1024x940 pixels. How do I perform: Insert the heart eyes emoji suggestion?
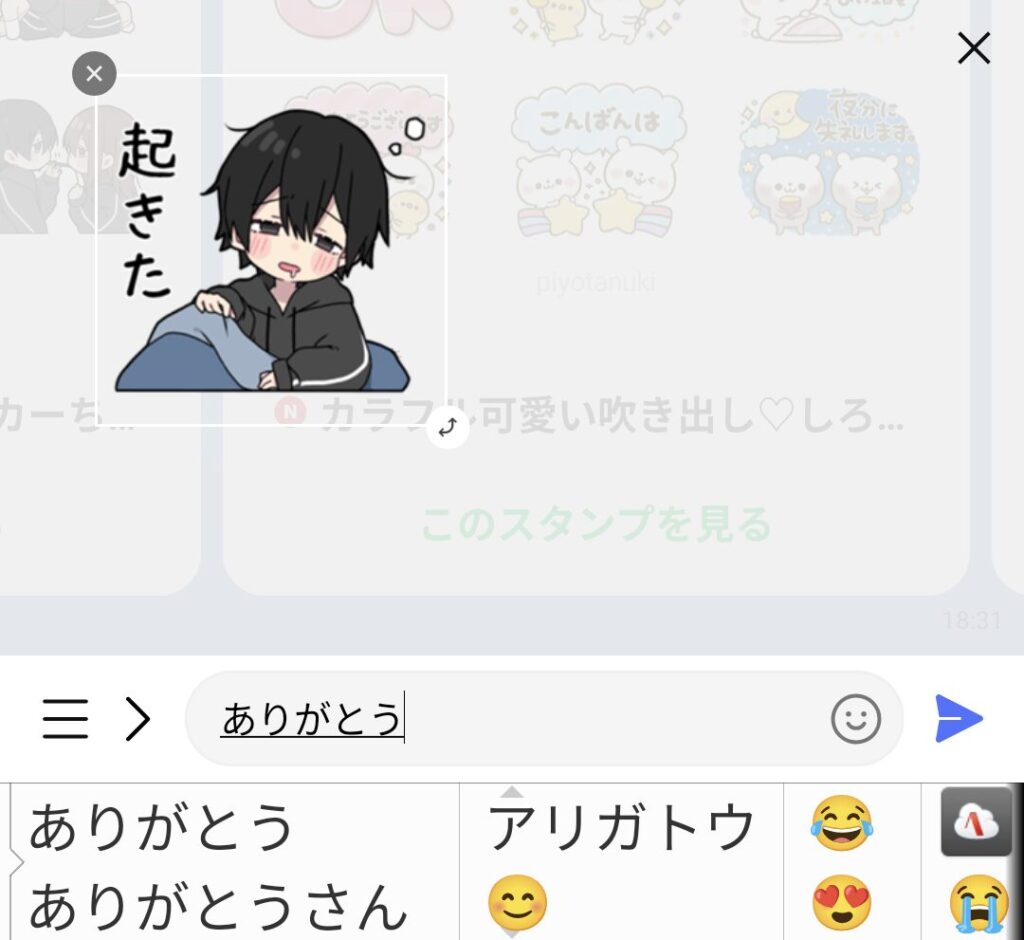coord(841,904)
